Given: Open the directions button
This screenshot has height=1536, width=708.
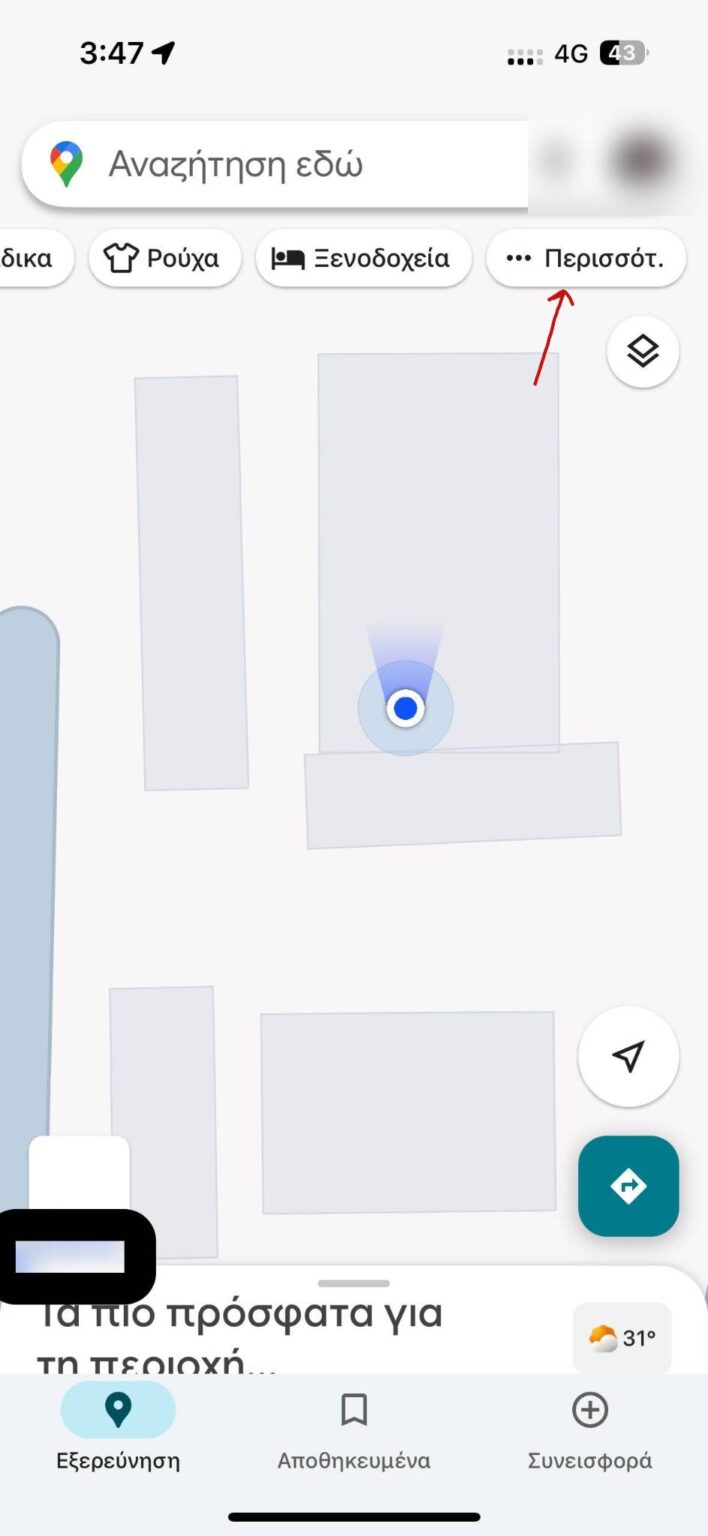Looking at the screenshot, I should coord(628,1186).
